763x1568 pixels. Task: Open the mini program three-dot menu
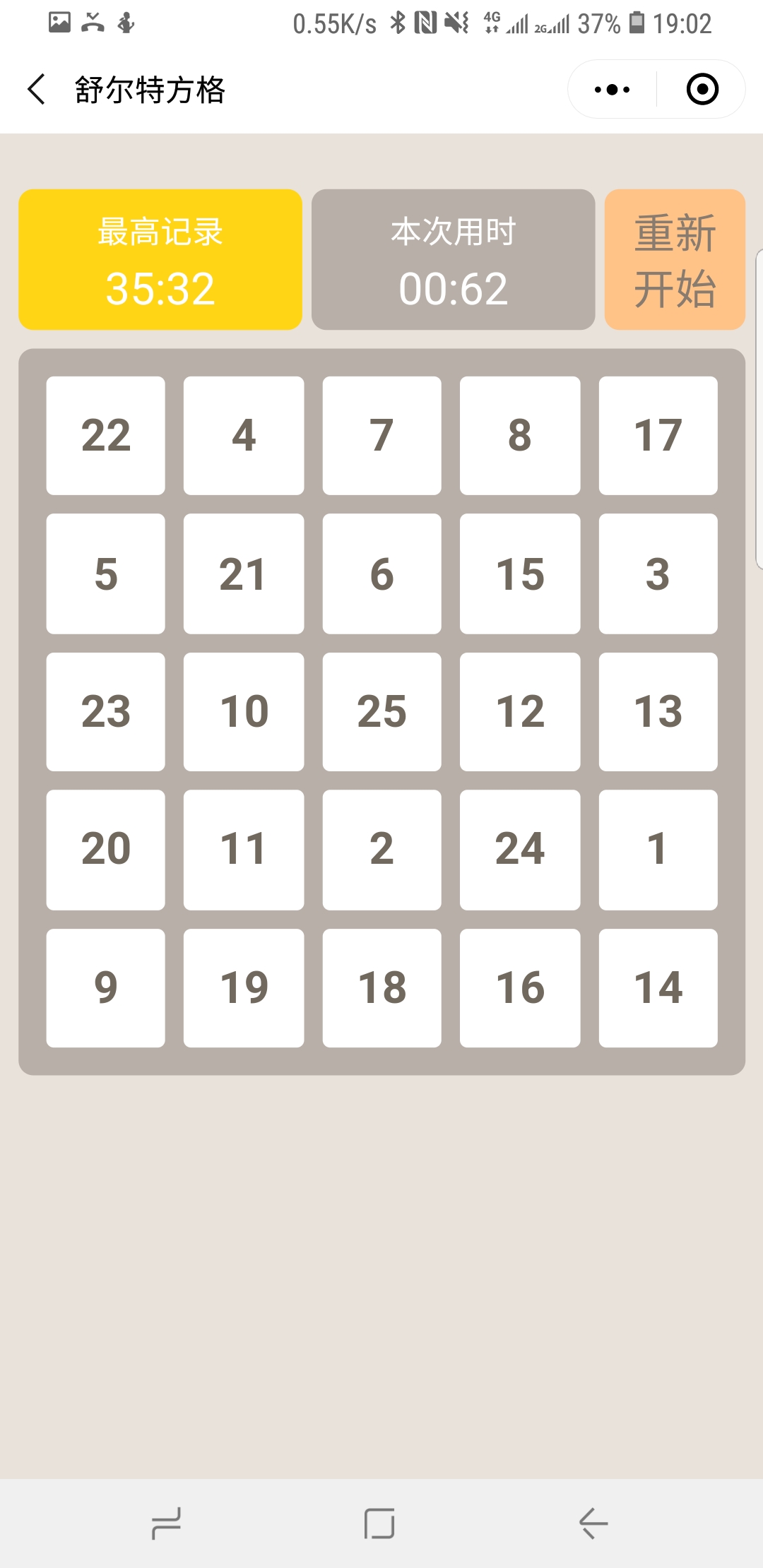click(x=612, y=90)
